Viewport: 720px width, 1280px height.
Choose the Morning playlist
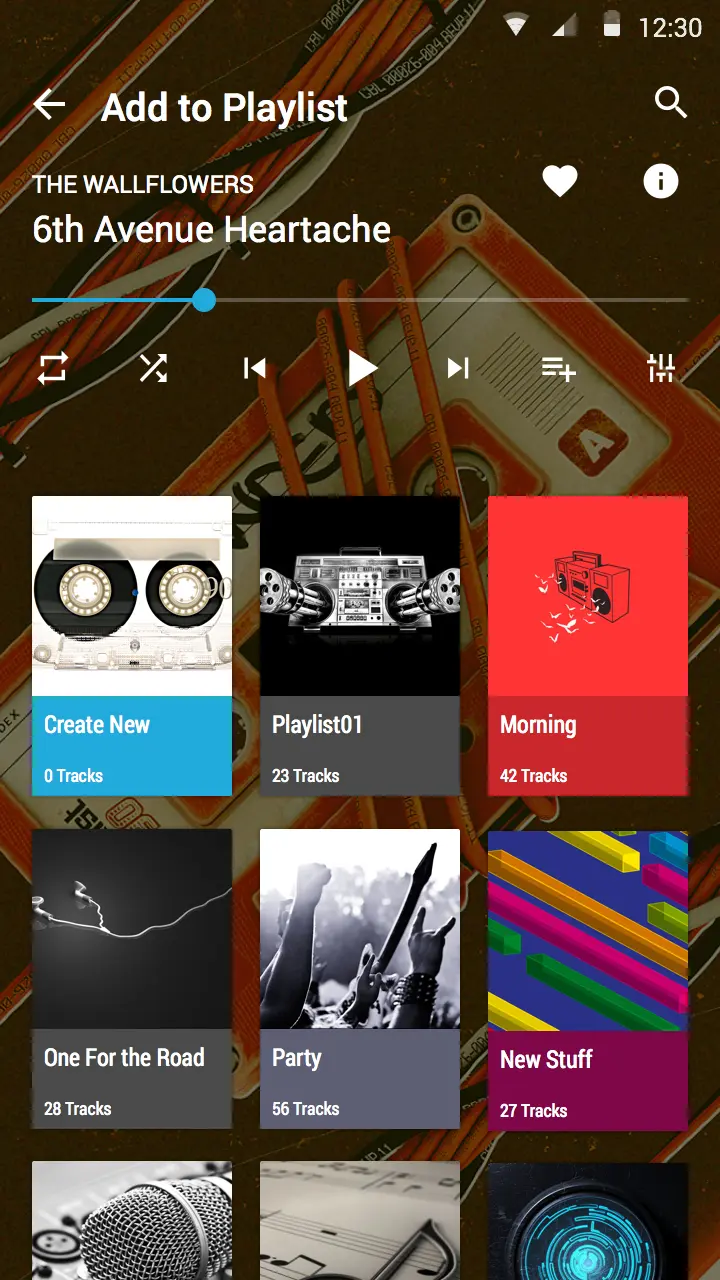point(588,646)
